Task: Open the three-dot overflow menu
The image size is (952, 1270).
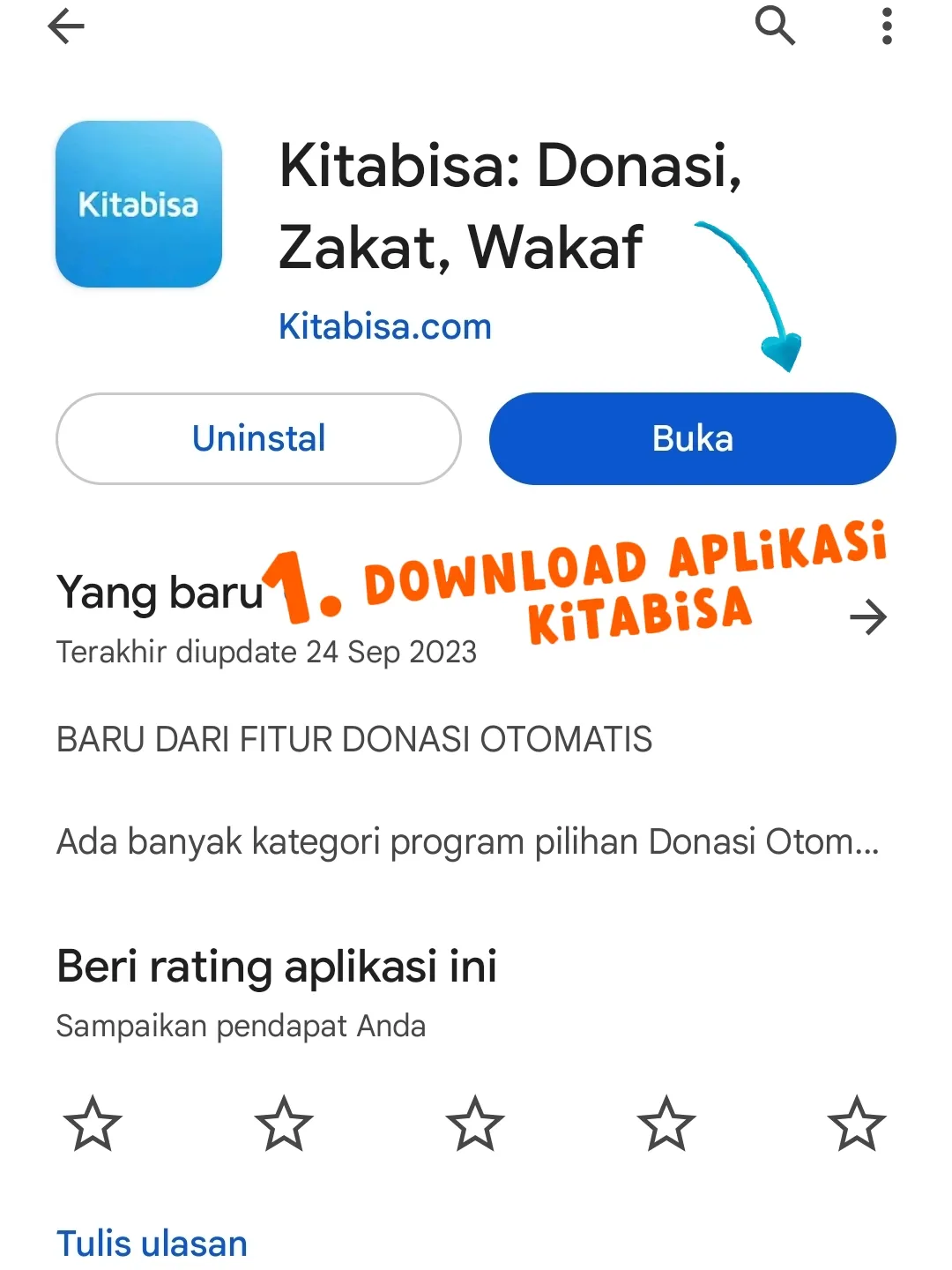Action: [x=887, y=26]
